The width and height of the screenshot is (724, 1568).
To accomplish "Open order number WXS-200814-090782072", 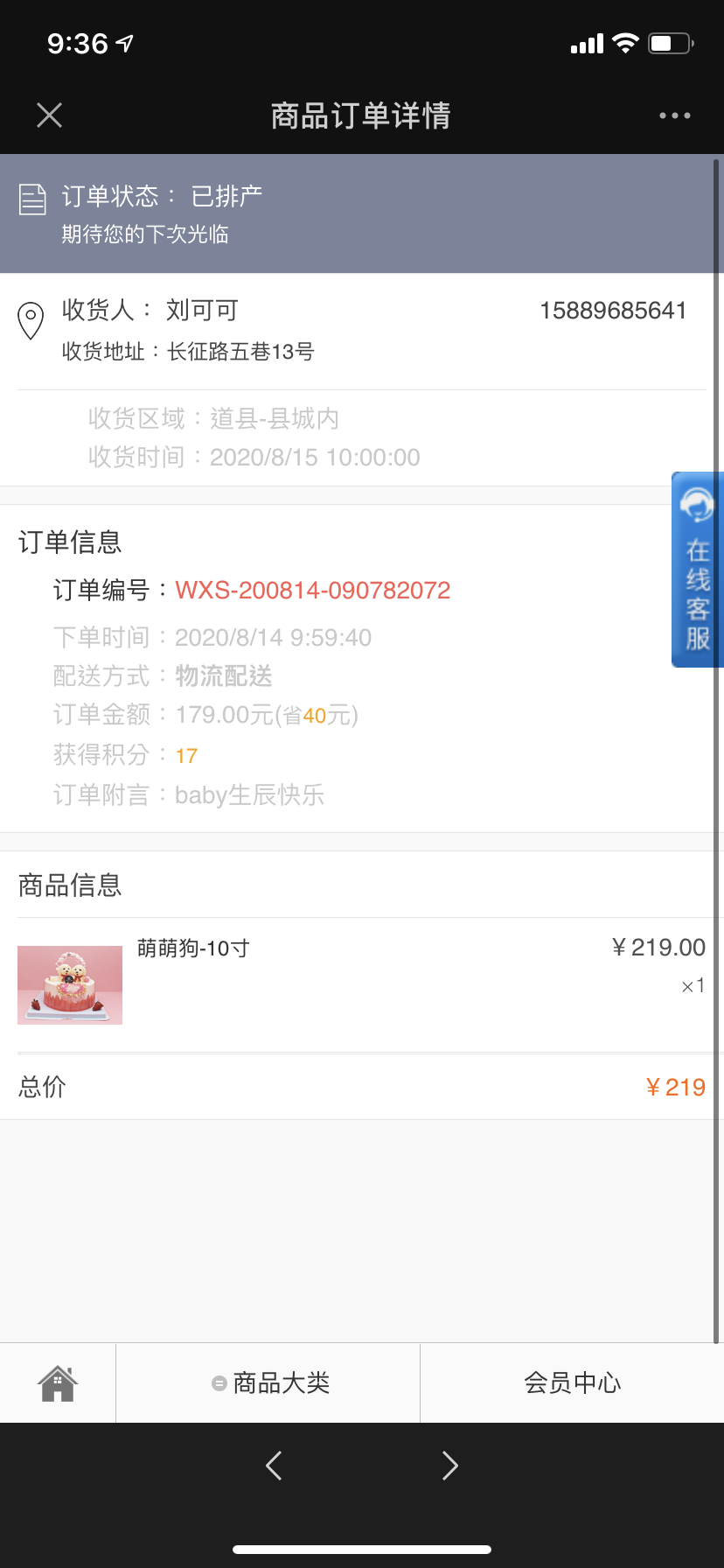I will (313, 591).
